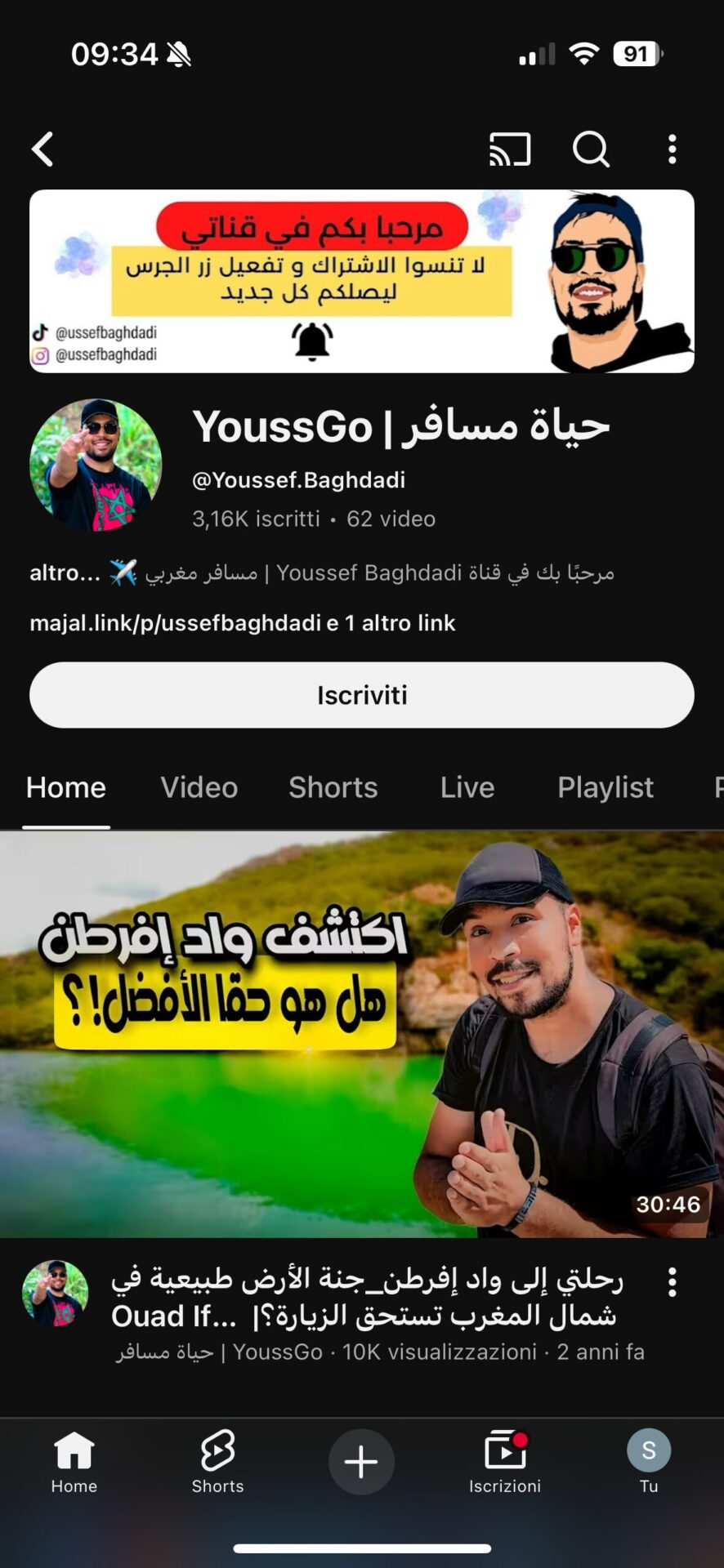Select the channel's Home tab
The width and height of the screenshot is (724, 1568).
66,787
